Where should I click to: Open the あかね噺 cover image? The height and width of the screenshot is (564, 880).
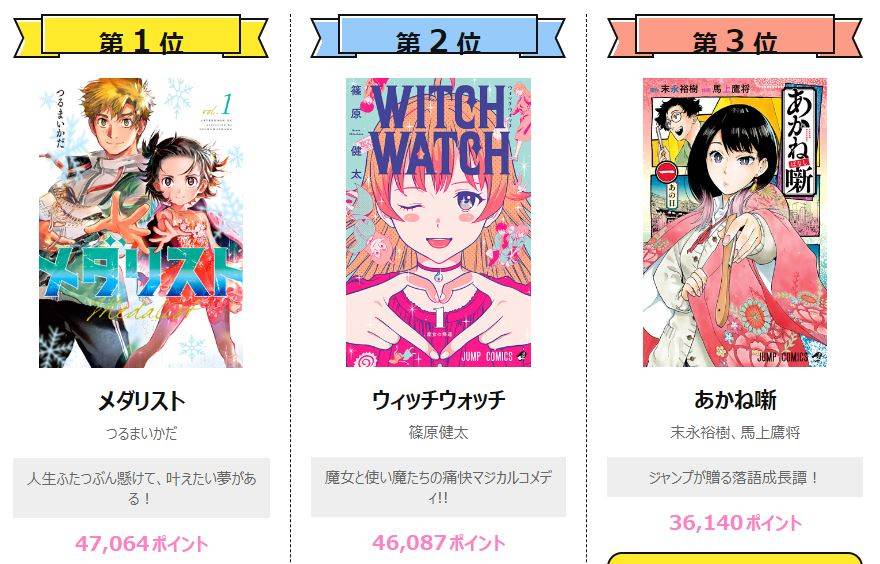click(735, 222)
